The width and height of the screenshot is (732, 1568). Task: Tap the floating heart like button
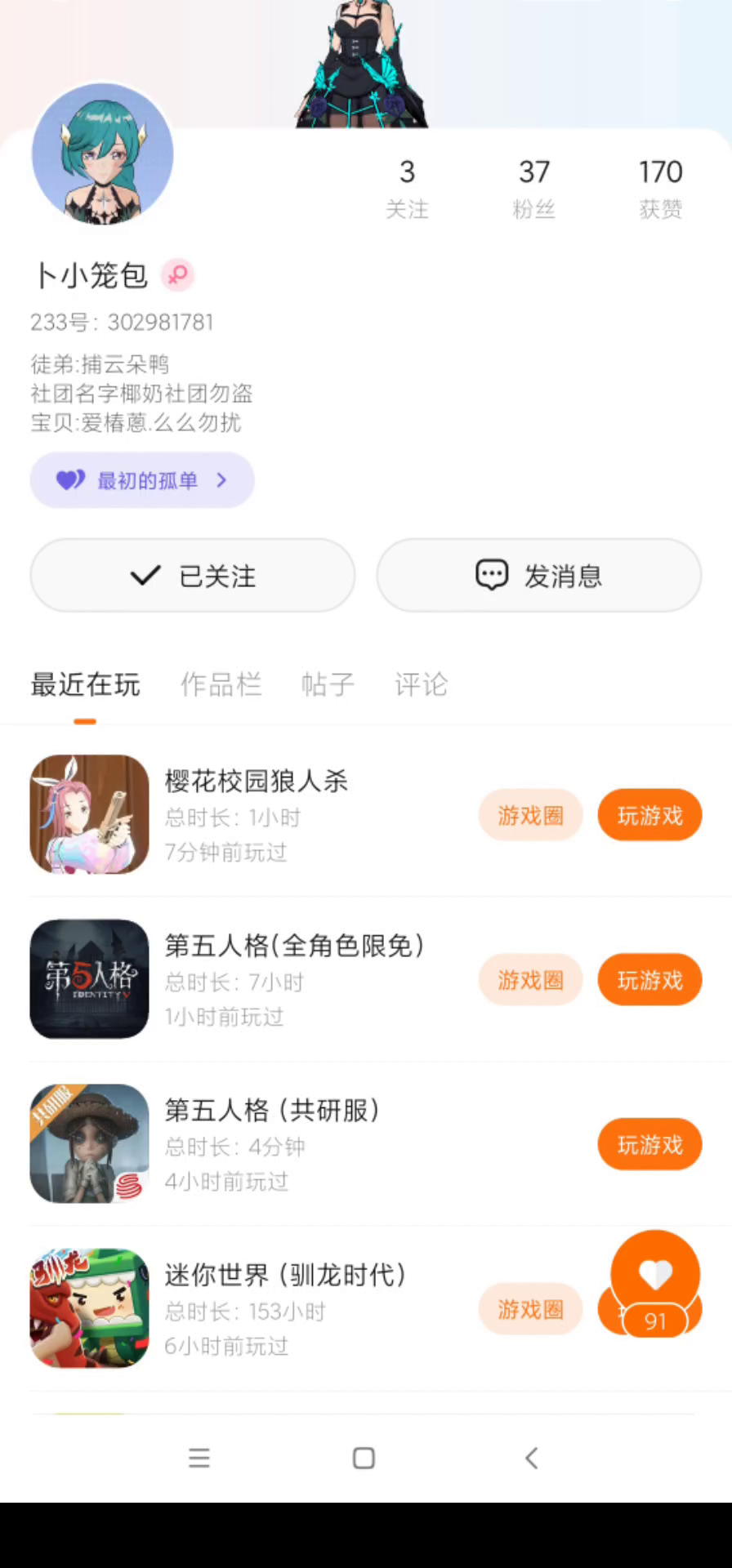(x=655, y=1276)
